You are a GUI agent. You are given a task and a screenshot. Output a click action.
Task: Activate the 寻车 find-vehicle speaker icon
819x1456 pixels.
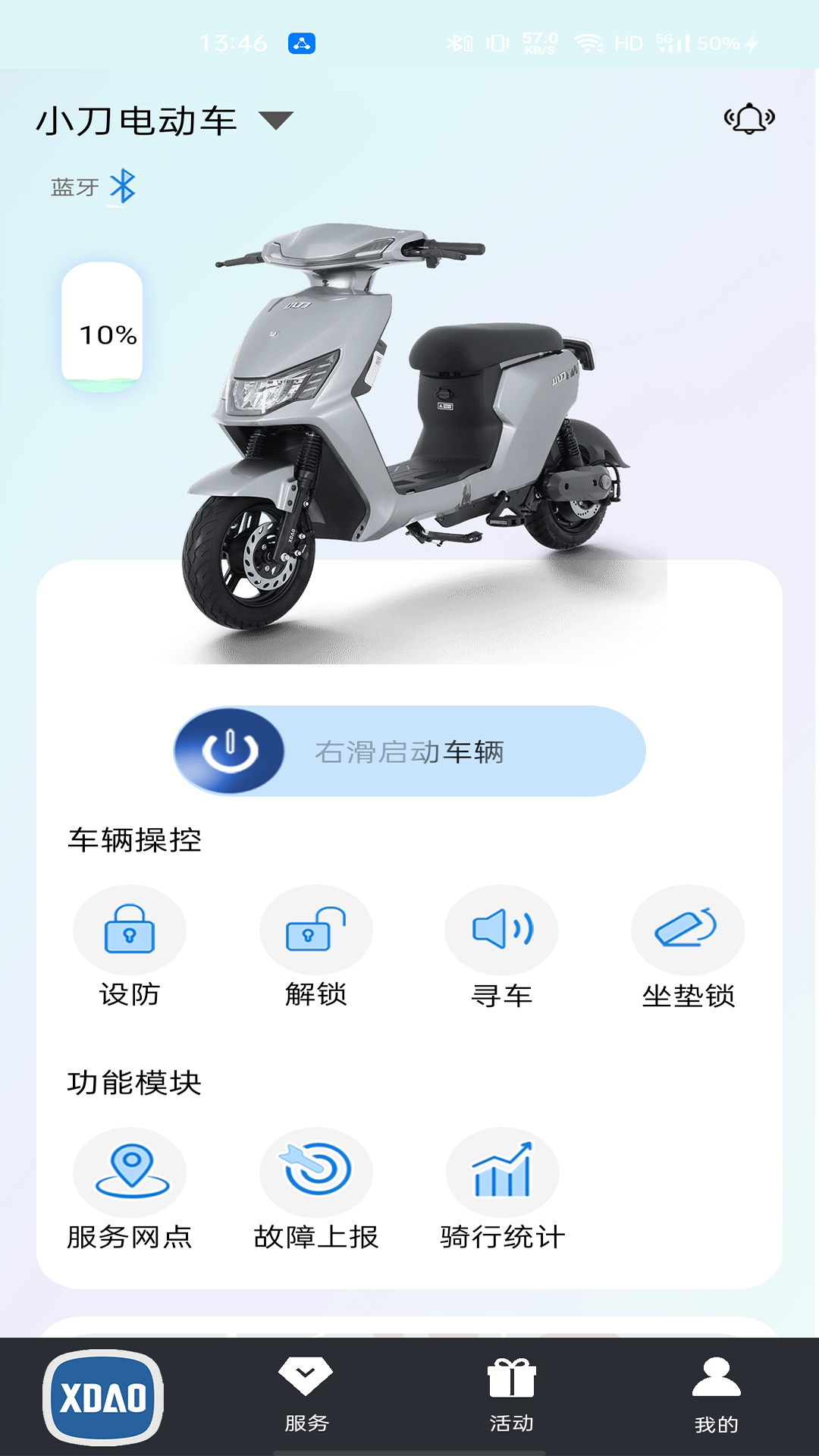tap(502, 930)
